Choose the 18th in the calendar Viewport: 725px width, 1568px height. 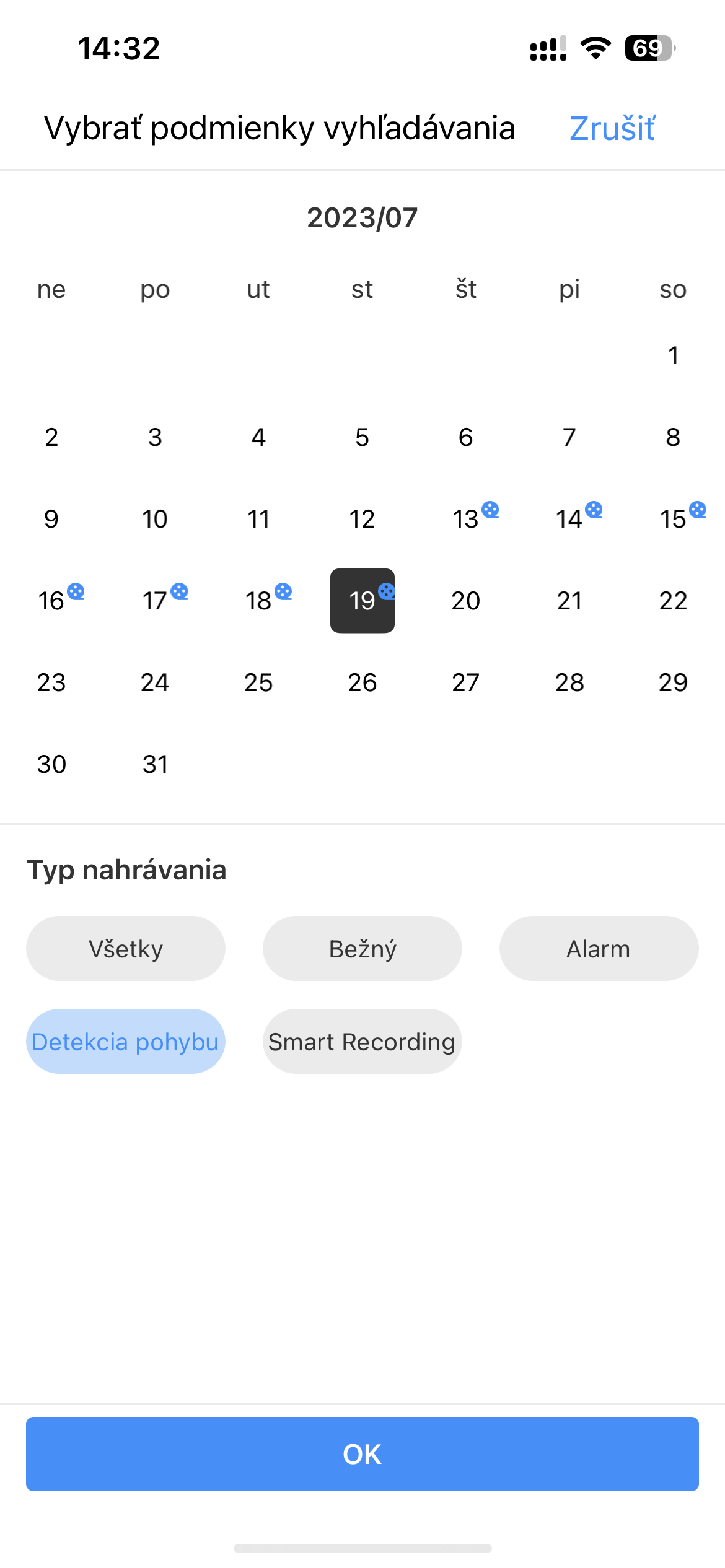click(259, 601)
